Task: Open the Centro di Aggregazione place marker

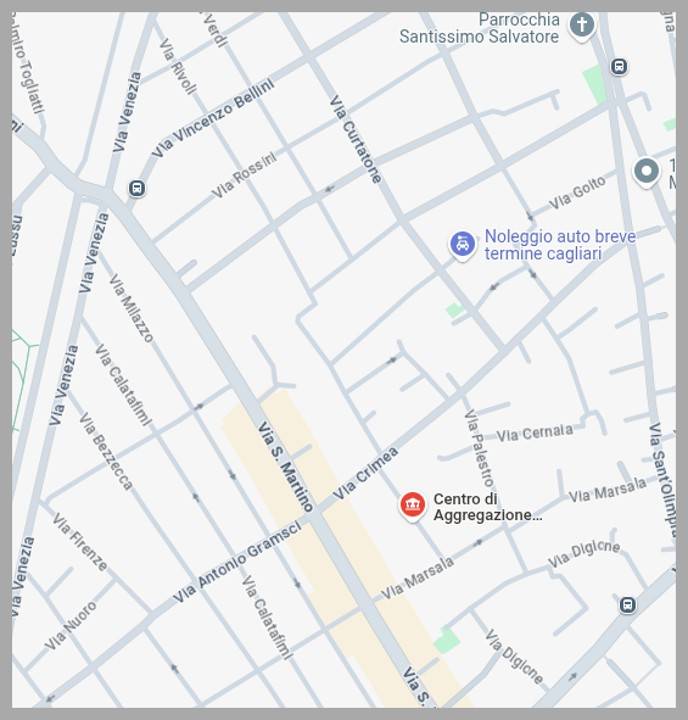Action: click(412, 505)
